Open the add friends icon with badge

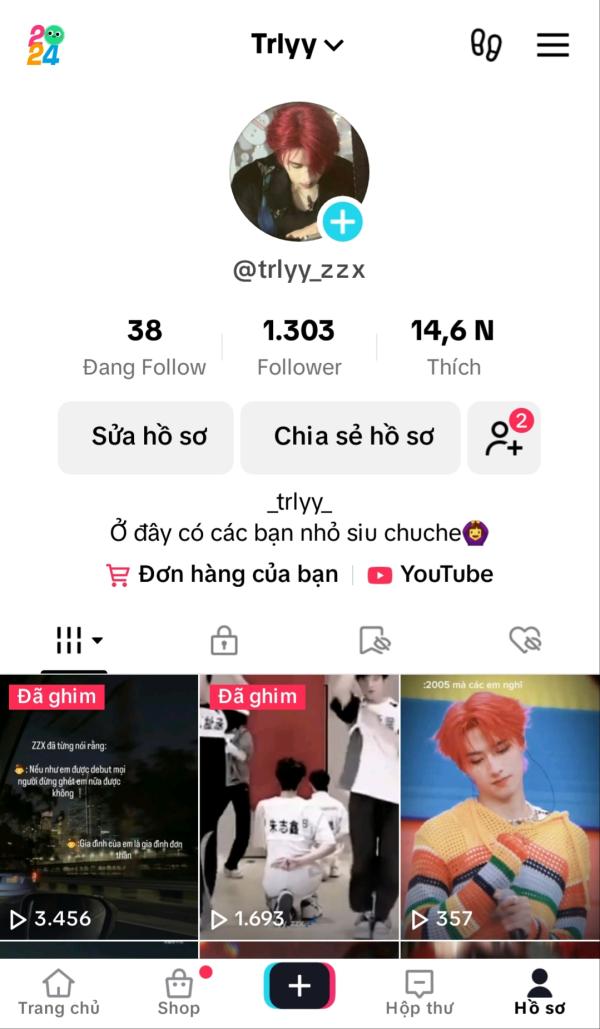[x=504, y=437]
